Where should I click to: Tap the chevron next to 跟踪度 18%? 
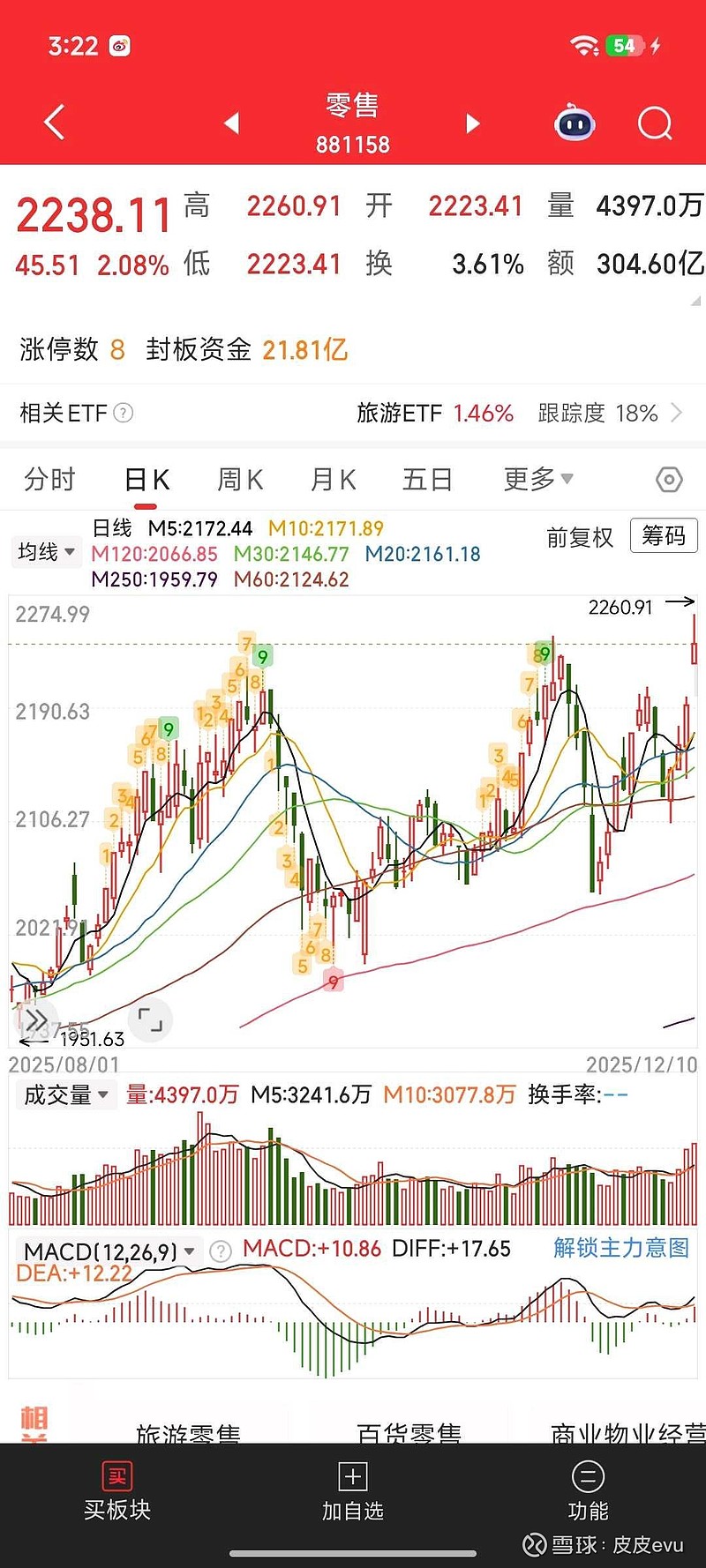click(680, 412)
